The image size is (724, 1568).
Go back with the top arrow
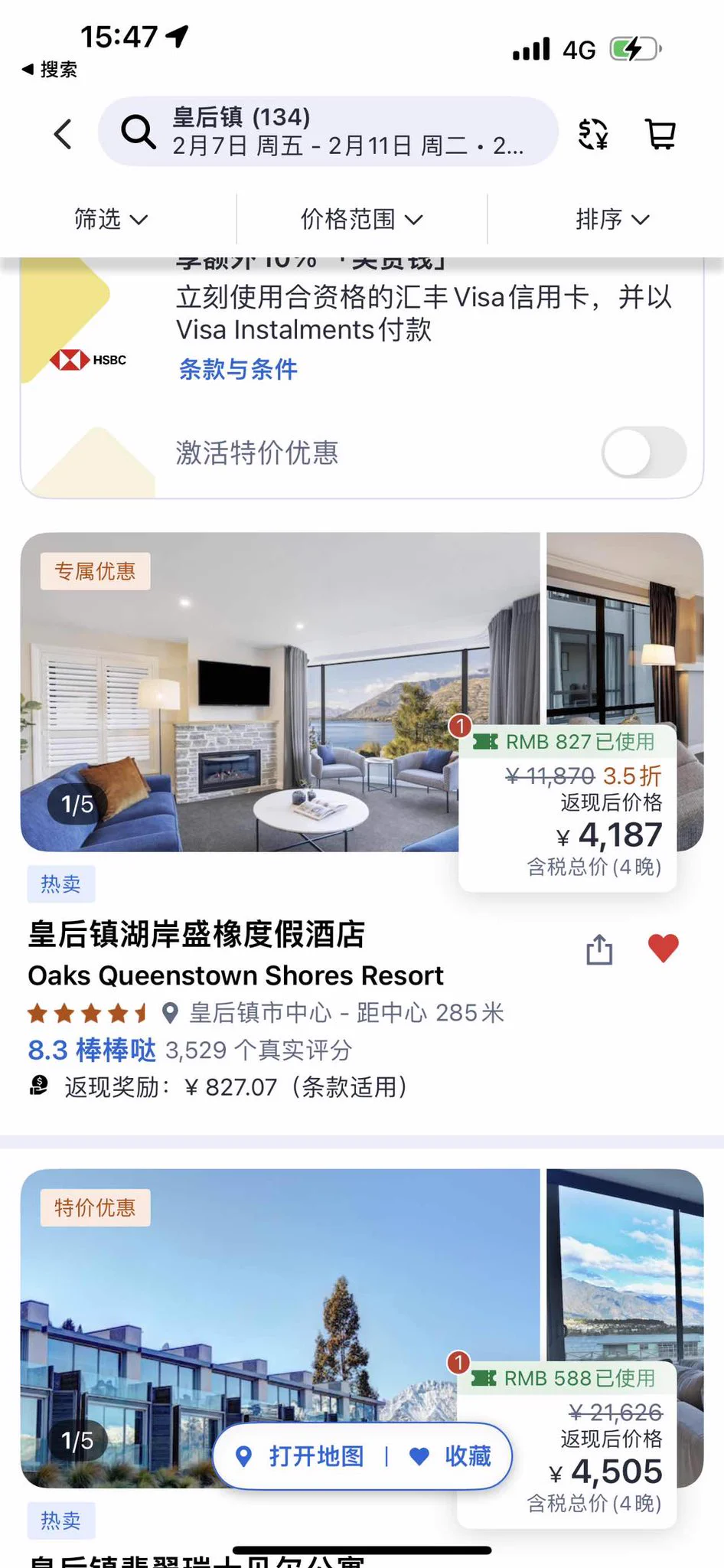63,134
